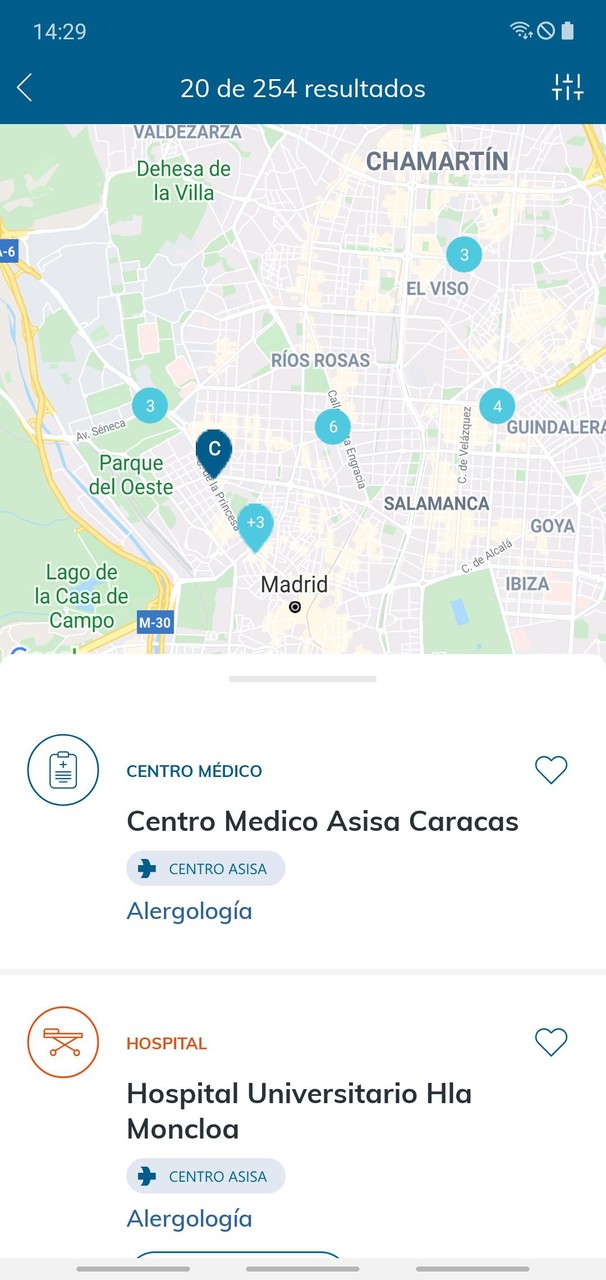Open Centro Medico Asisa Caracas details
606x1280 pixels.
click(x=322, y=822)
